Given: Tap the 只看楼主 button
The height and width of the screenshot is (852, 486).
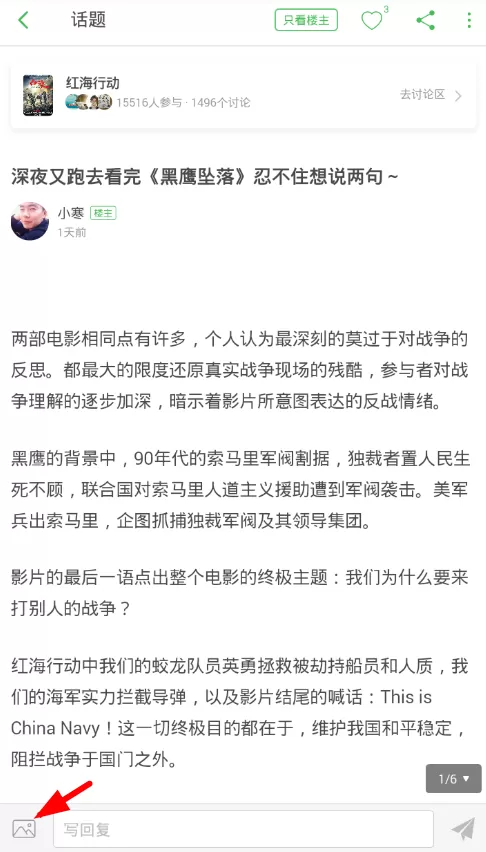Looking at the screenshot, I should point(306,20).
